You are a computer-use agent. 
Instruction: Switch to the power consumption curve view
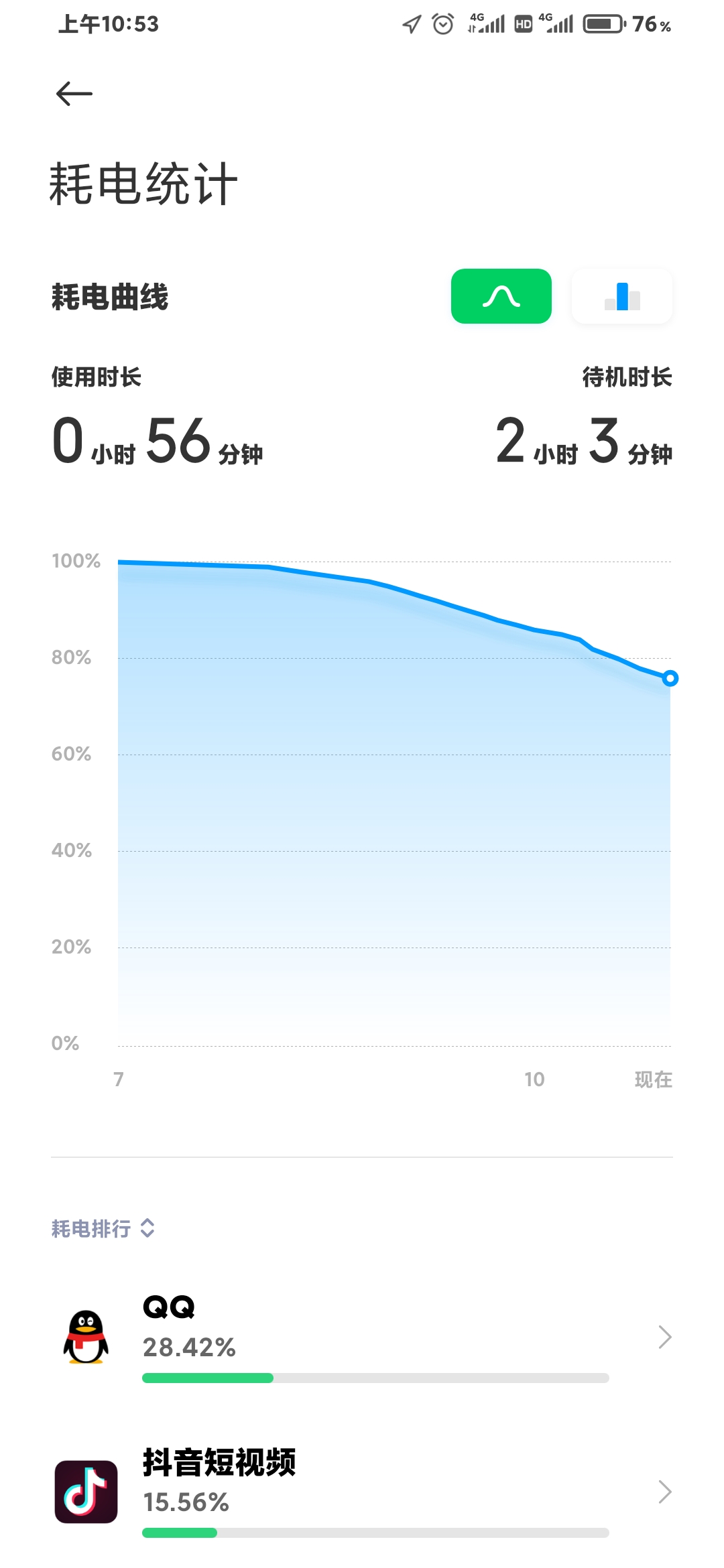click(501, 296)
